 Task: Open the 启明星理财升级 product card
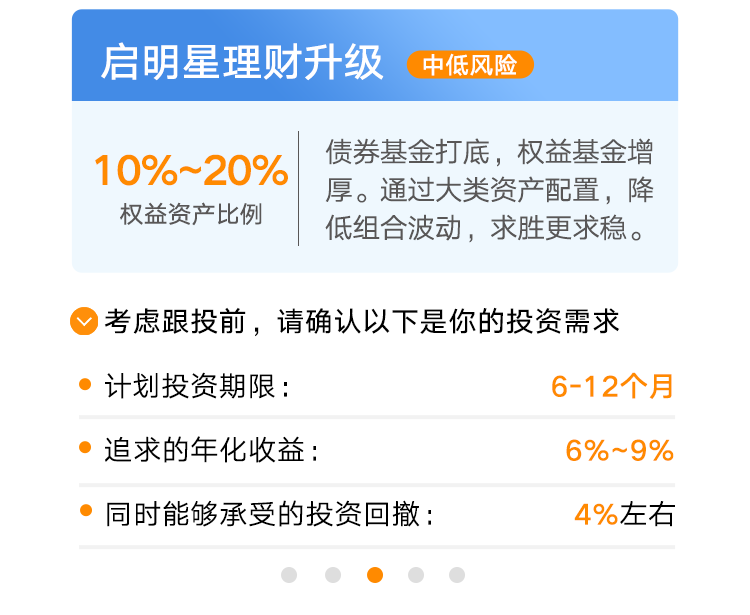(375, 140)
